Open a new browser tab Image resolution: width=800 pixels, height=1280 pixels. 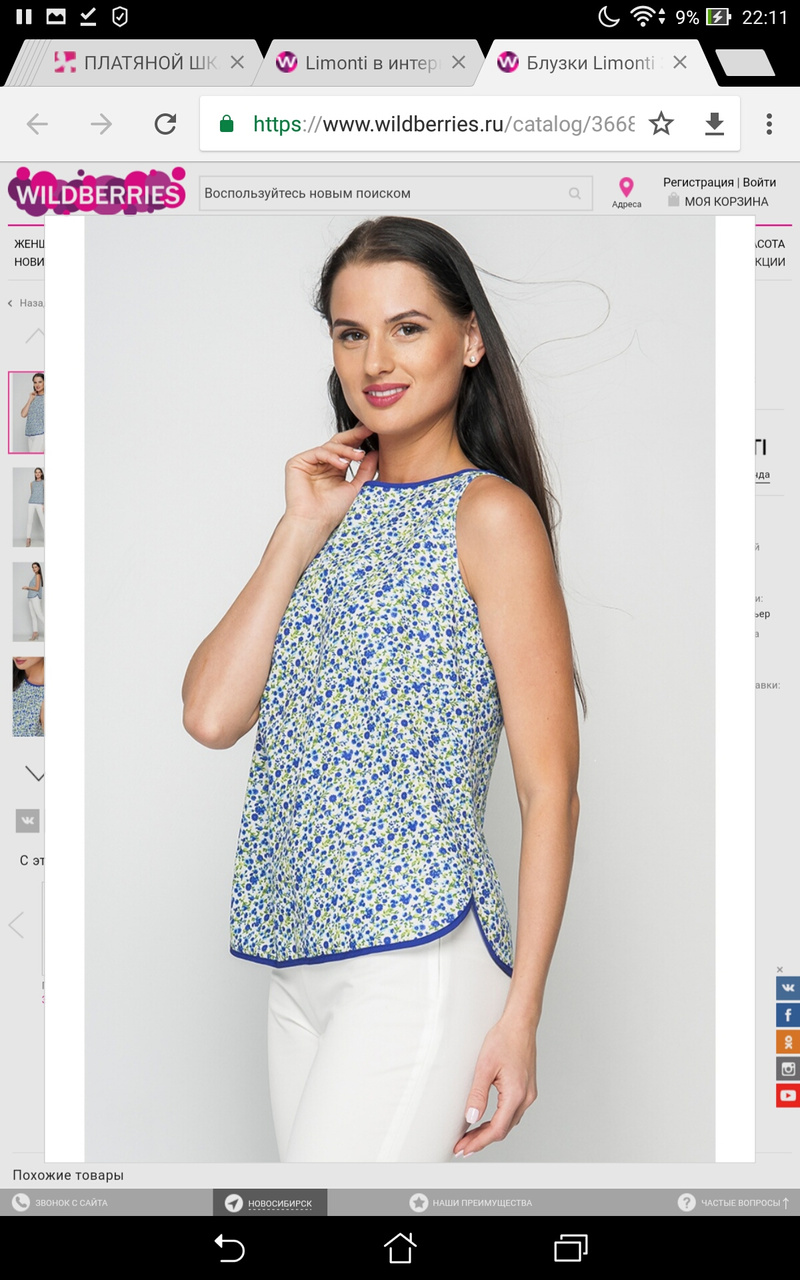(x=745, y=63)
